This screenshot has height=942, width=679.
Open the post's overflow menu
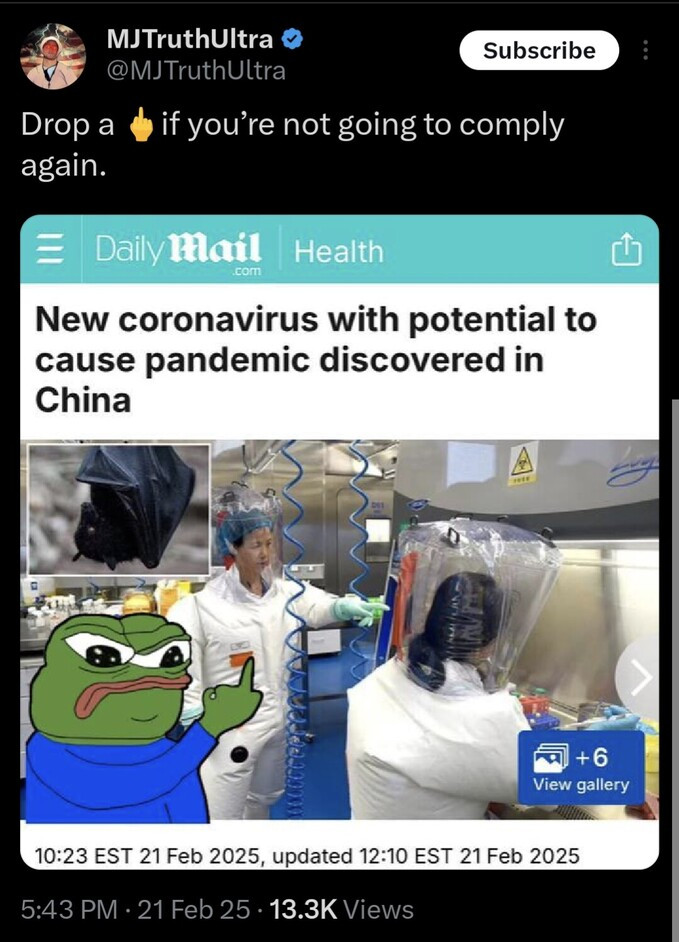647,50
